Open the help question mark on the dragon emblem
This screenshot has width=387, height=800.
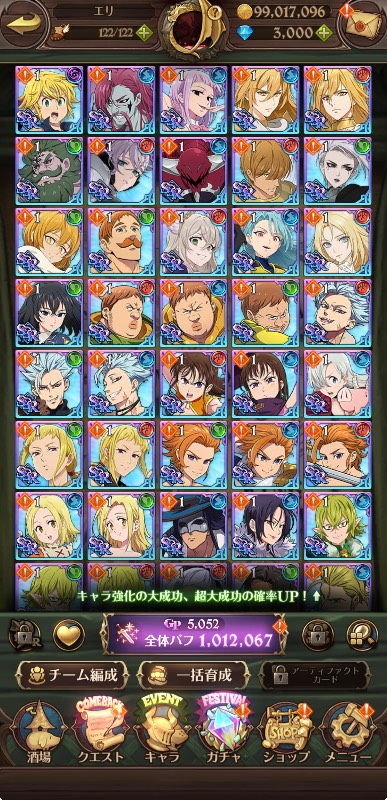click(216, 14)
